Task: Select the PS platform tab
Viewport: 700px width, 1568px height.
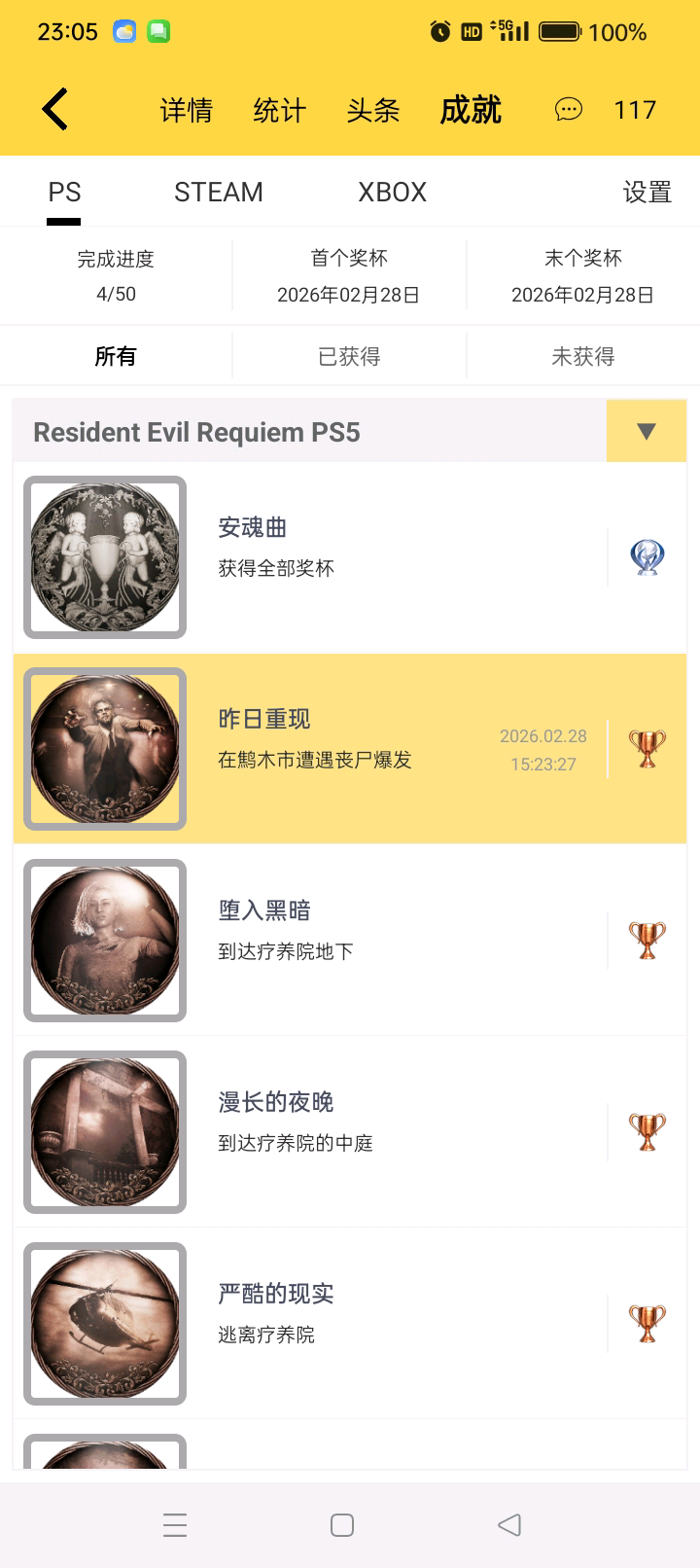Action: click(x=64, y=192)
